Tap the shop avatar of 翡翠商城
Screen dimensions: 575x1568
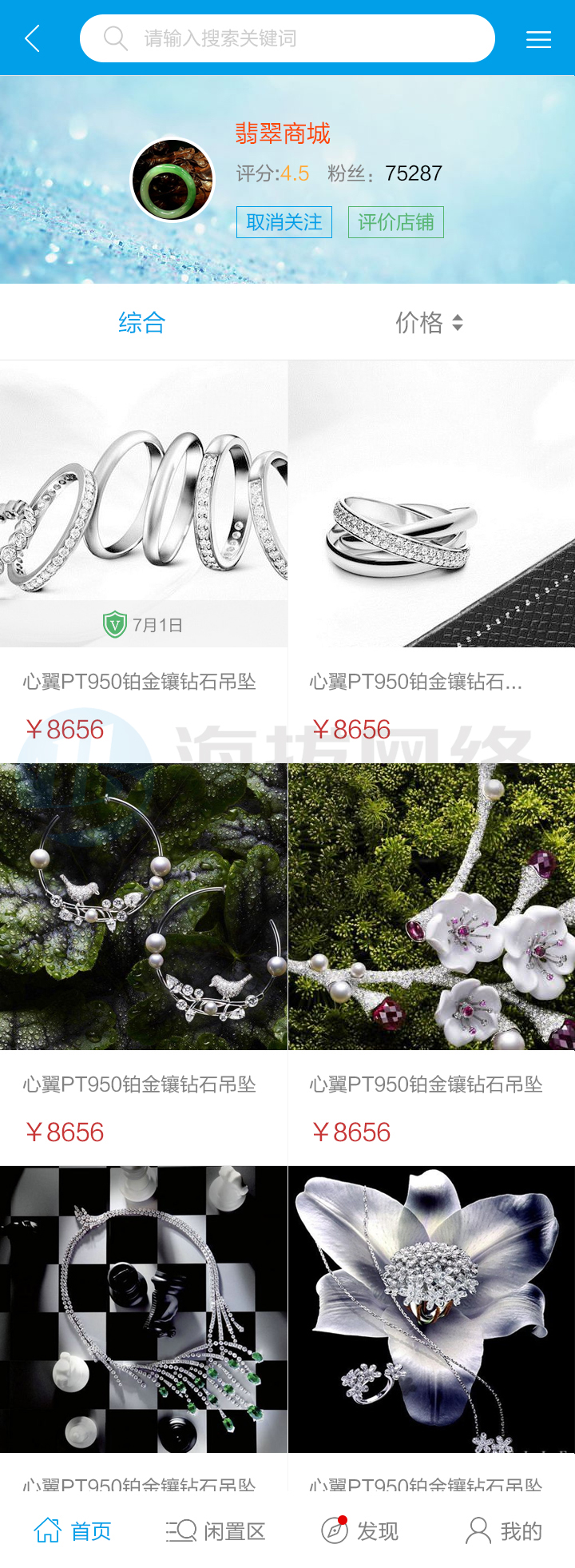click(x=172, y=179)
